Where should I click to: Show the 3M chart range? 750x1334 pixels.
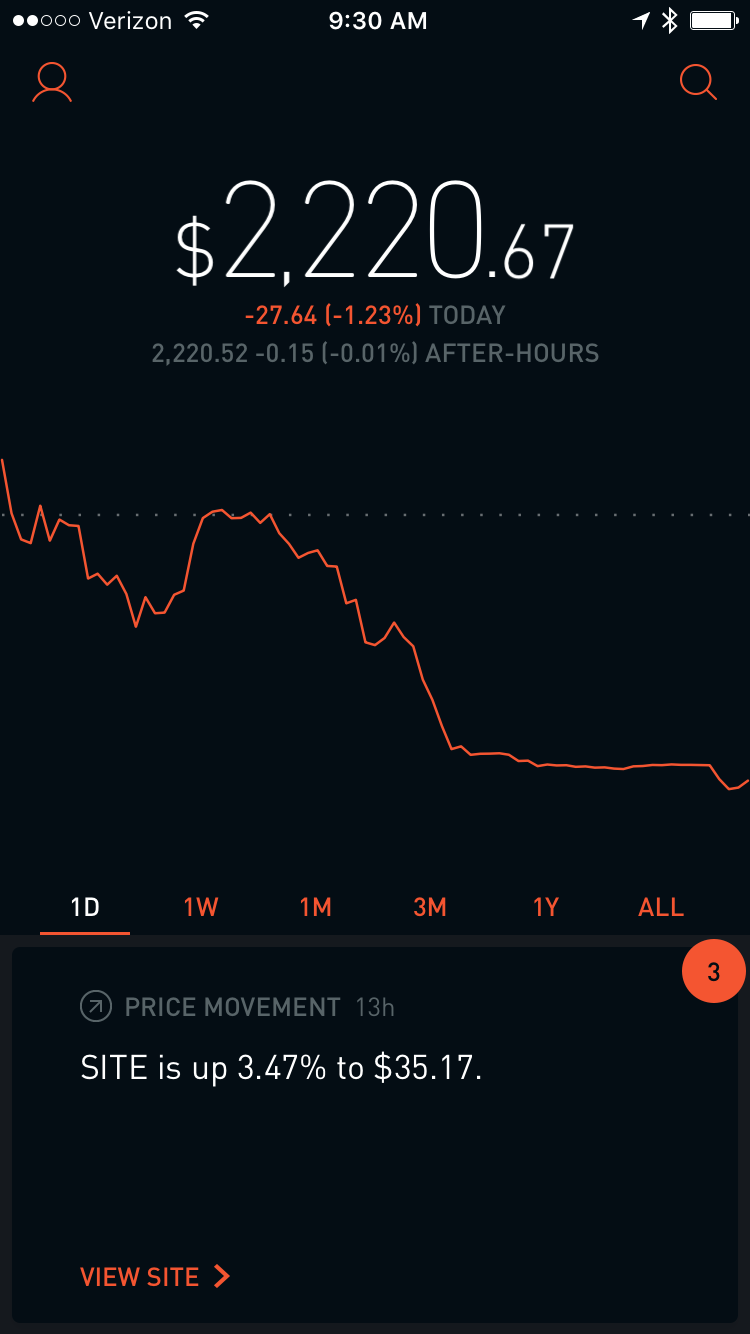click(430, 907)
